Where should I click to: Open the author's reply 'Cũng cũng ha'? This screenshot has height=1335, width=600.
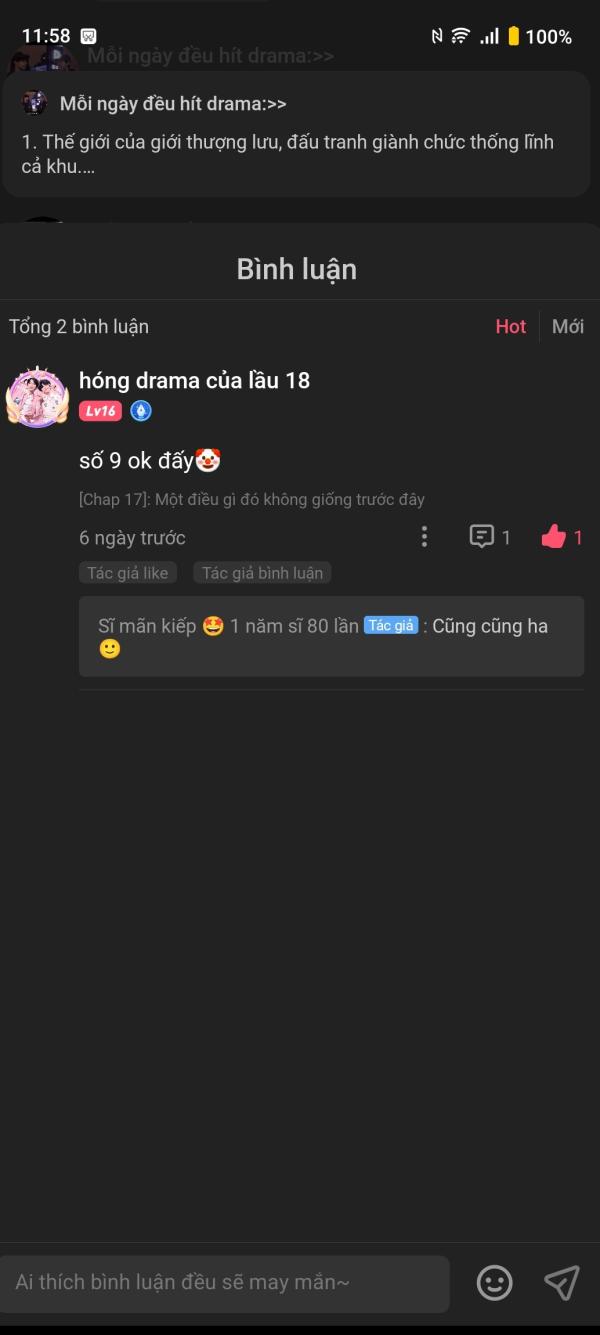click(x=331, y=637)
